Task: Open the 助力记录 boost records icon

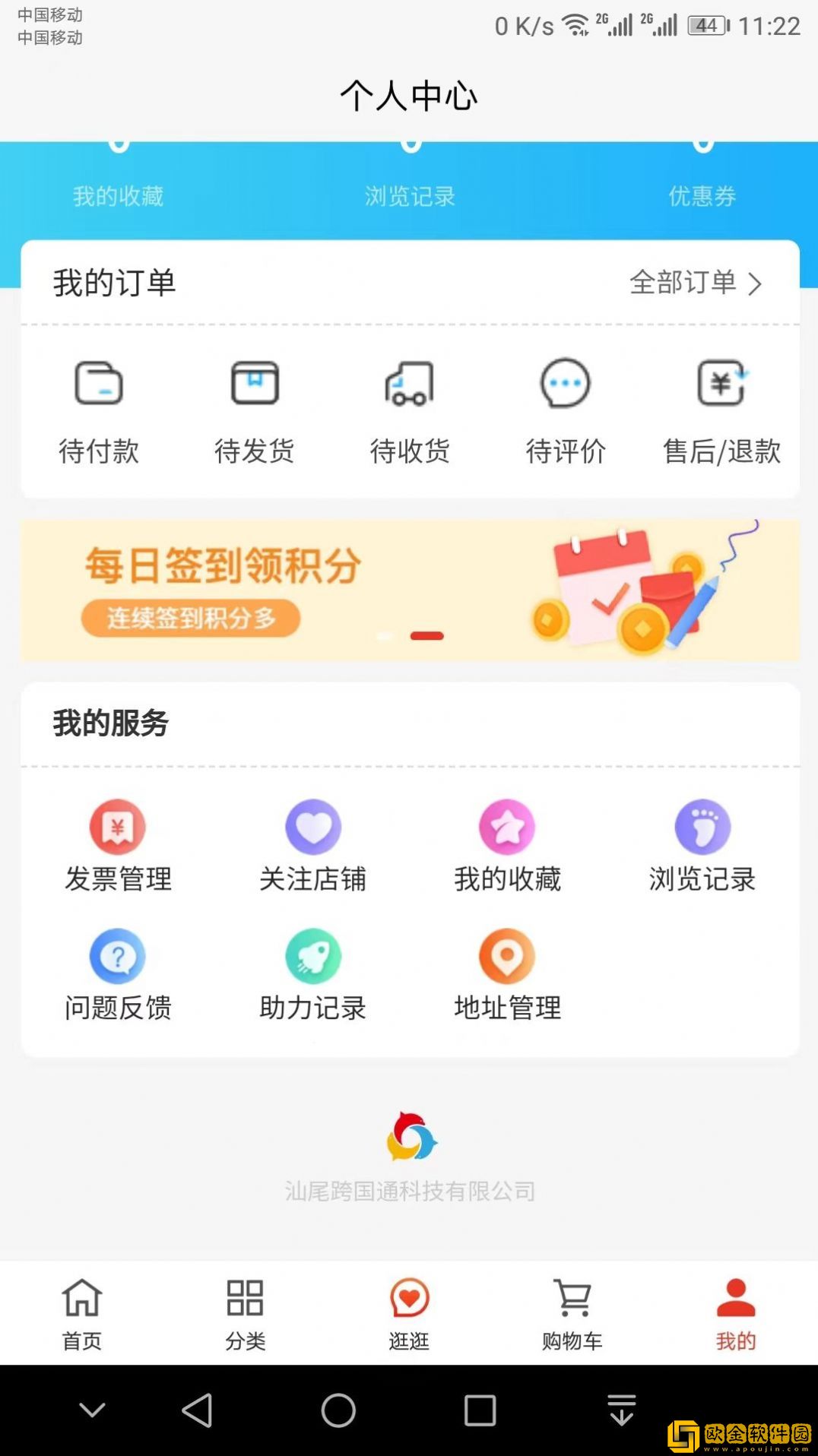Action: click(313, 975)
